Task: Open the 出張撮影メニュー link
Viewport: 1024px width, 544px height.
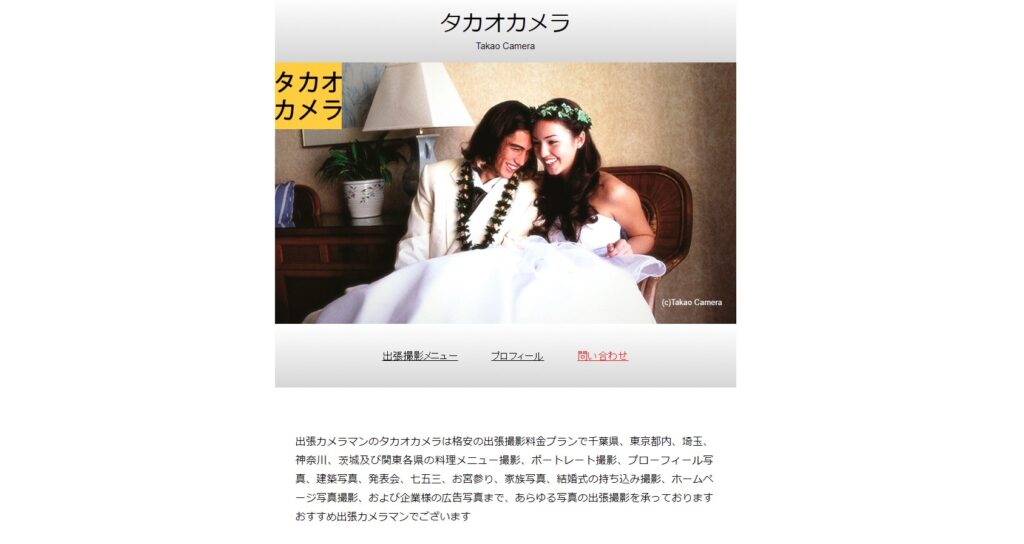Action: tap(419, 356)
